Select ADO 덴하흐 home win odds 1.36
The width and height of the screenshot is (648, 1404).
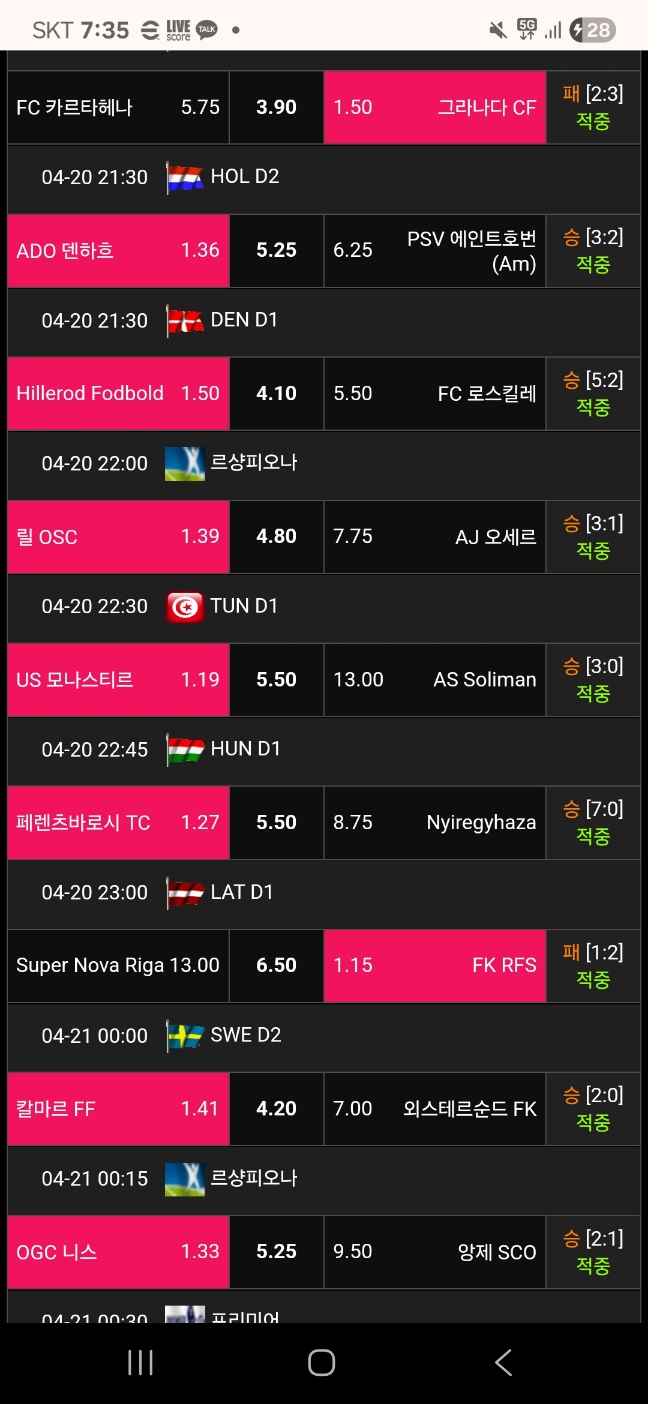click(x=118, y=250)
